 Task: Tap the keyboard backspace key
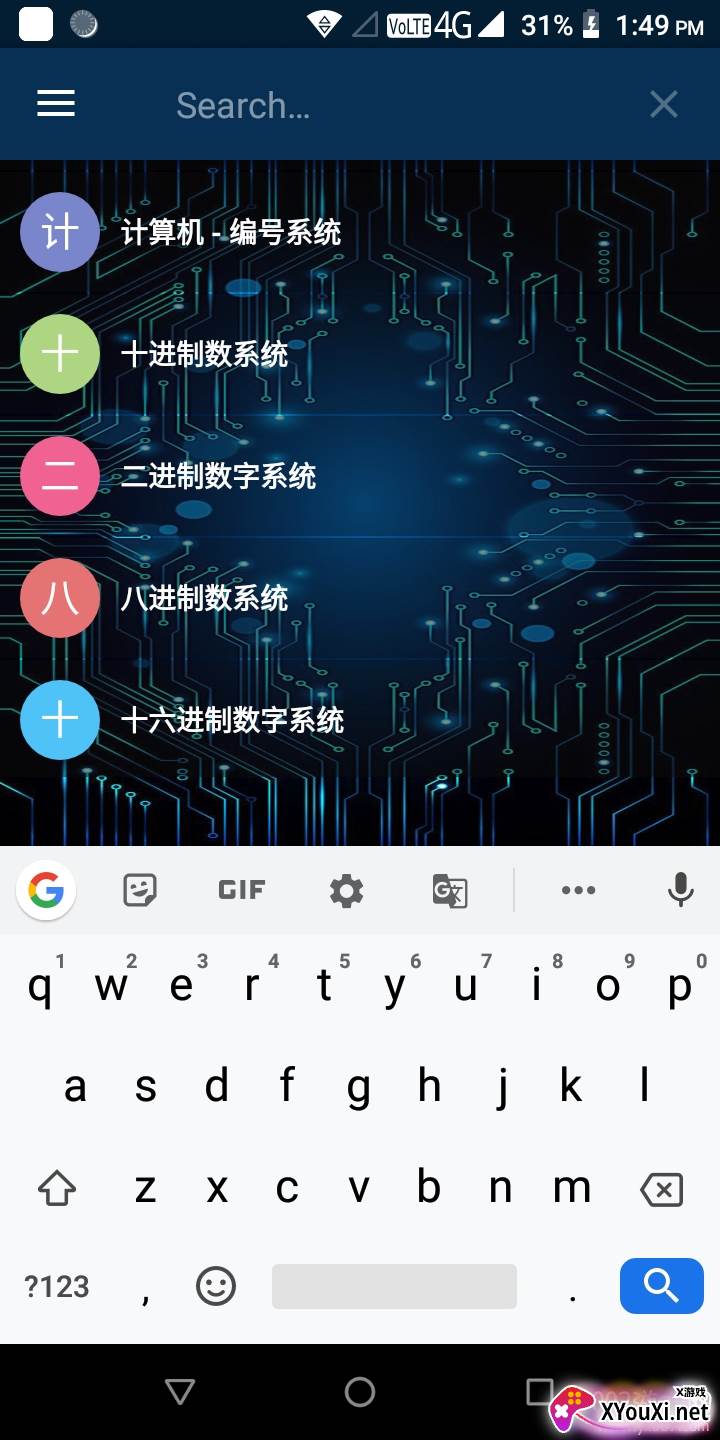[661, 1189]
